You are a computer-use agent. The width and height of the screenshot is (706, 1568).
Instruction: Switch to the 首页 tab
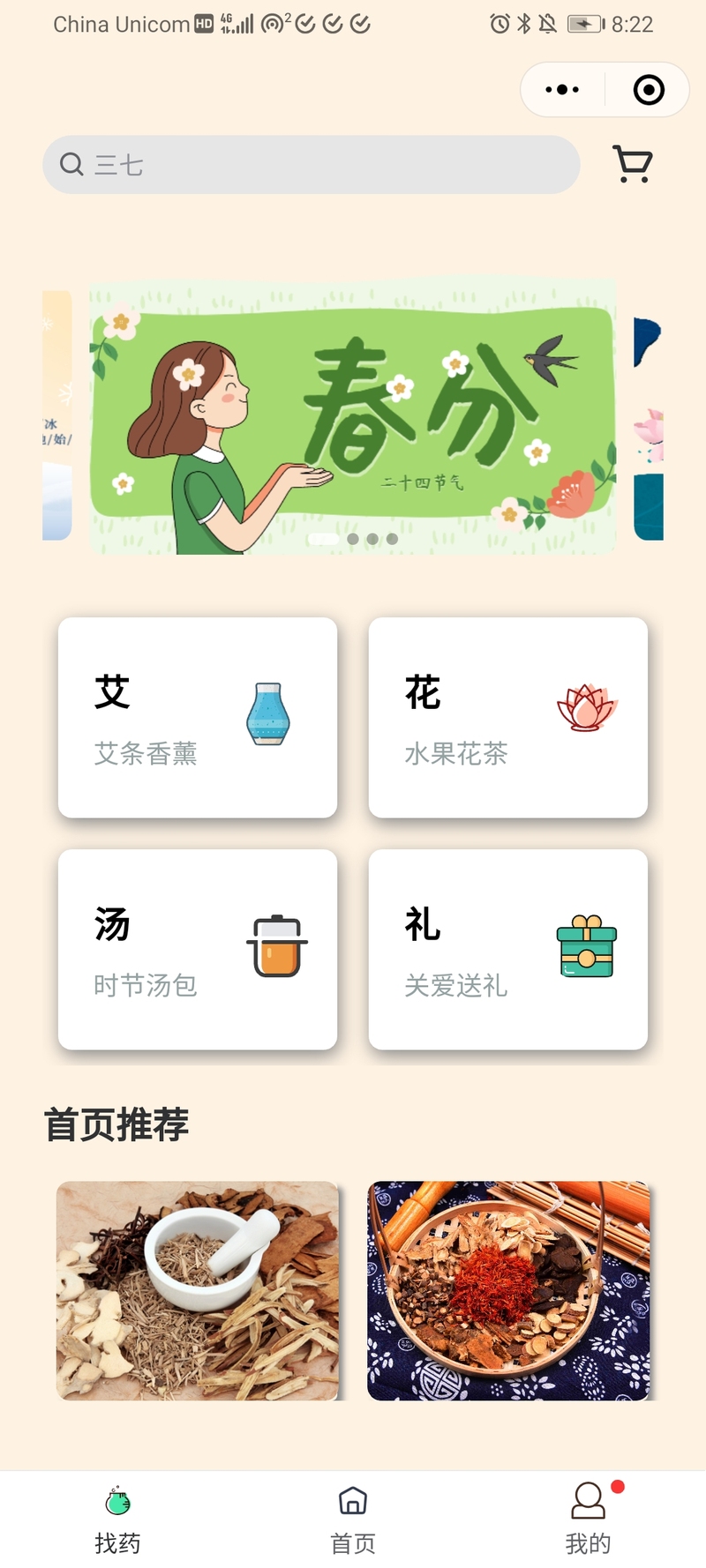[x=353, y=1520]
